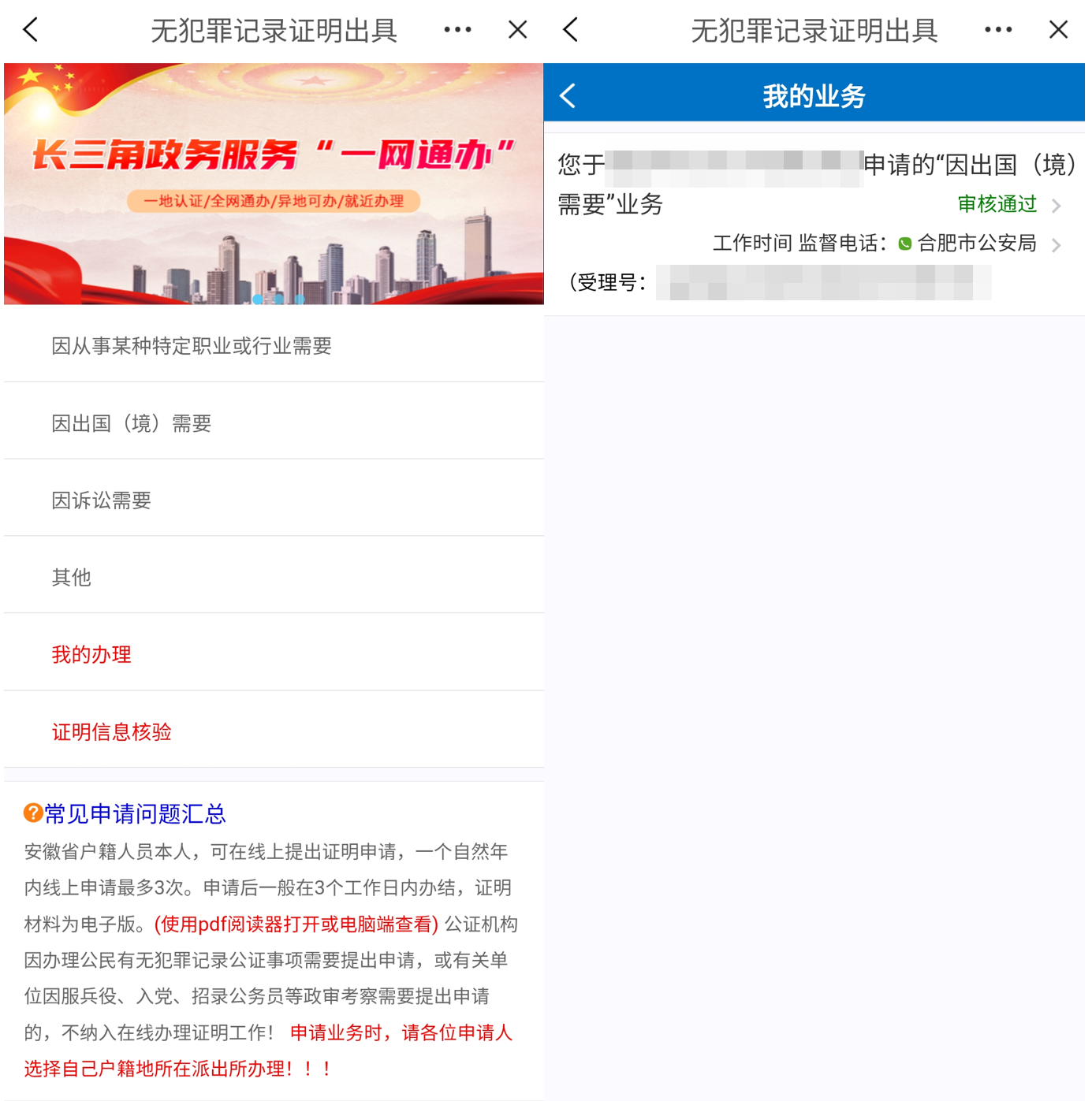This screenshot has width=1092, height=1101.
Task: Open the 其他 category
Action: 72,578
